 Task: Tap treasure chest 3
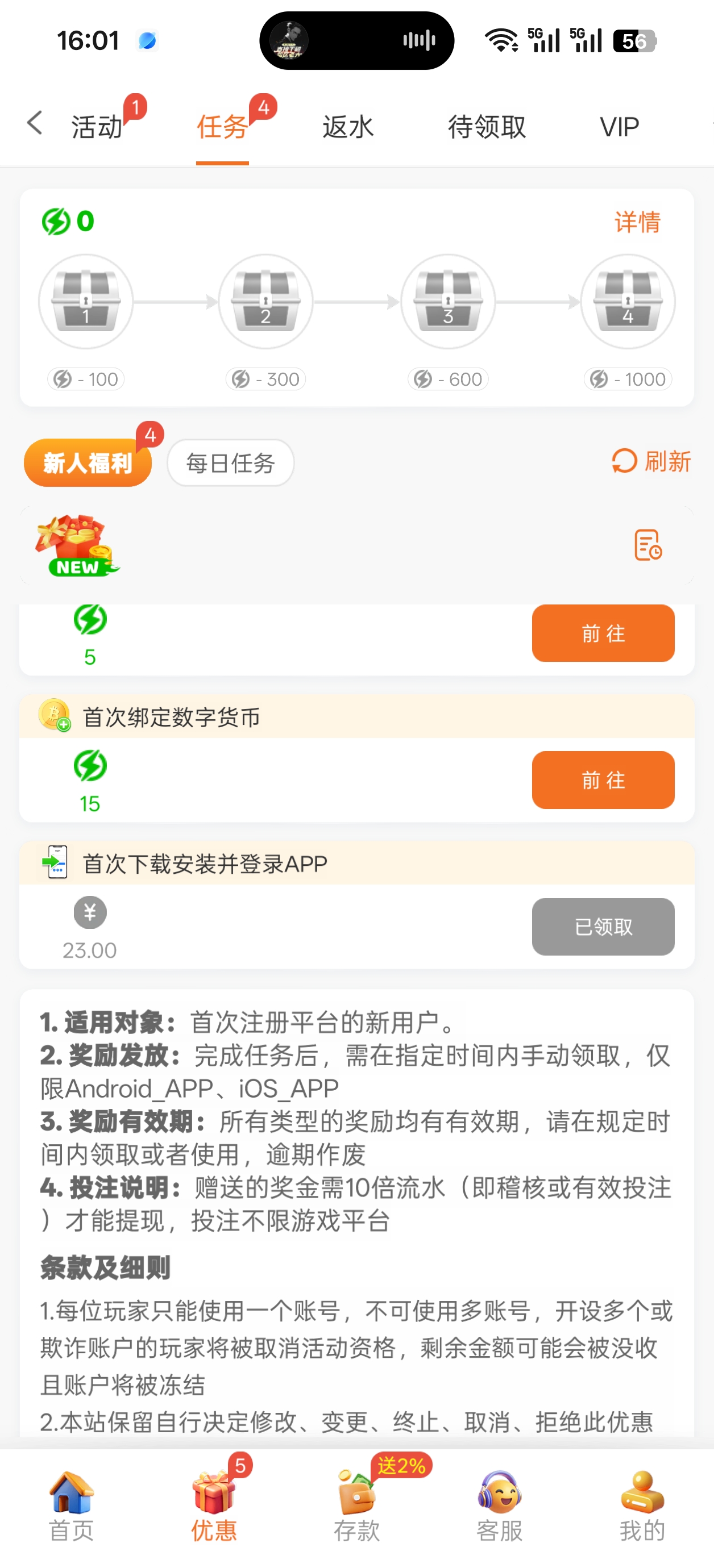click(448, 301)
